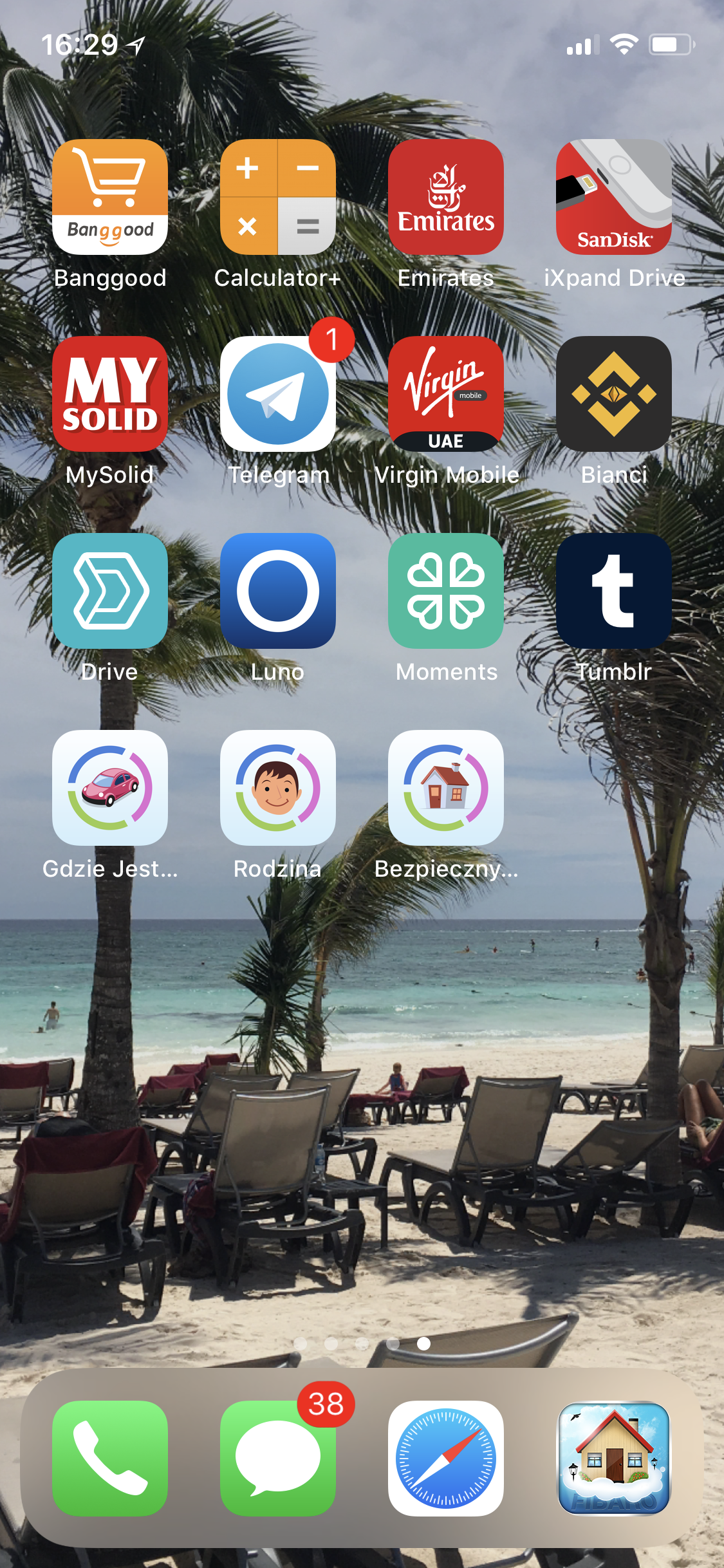Launch the Bianci app
Viewport: 724px width, 1568px height.
coord(614,394)
